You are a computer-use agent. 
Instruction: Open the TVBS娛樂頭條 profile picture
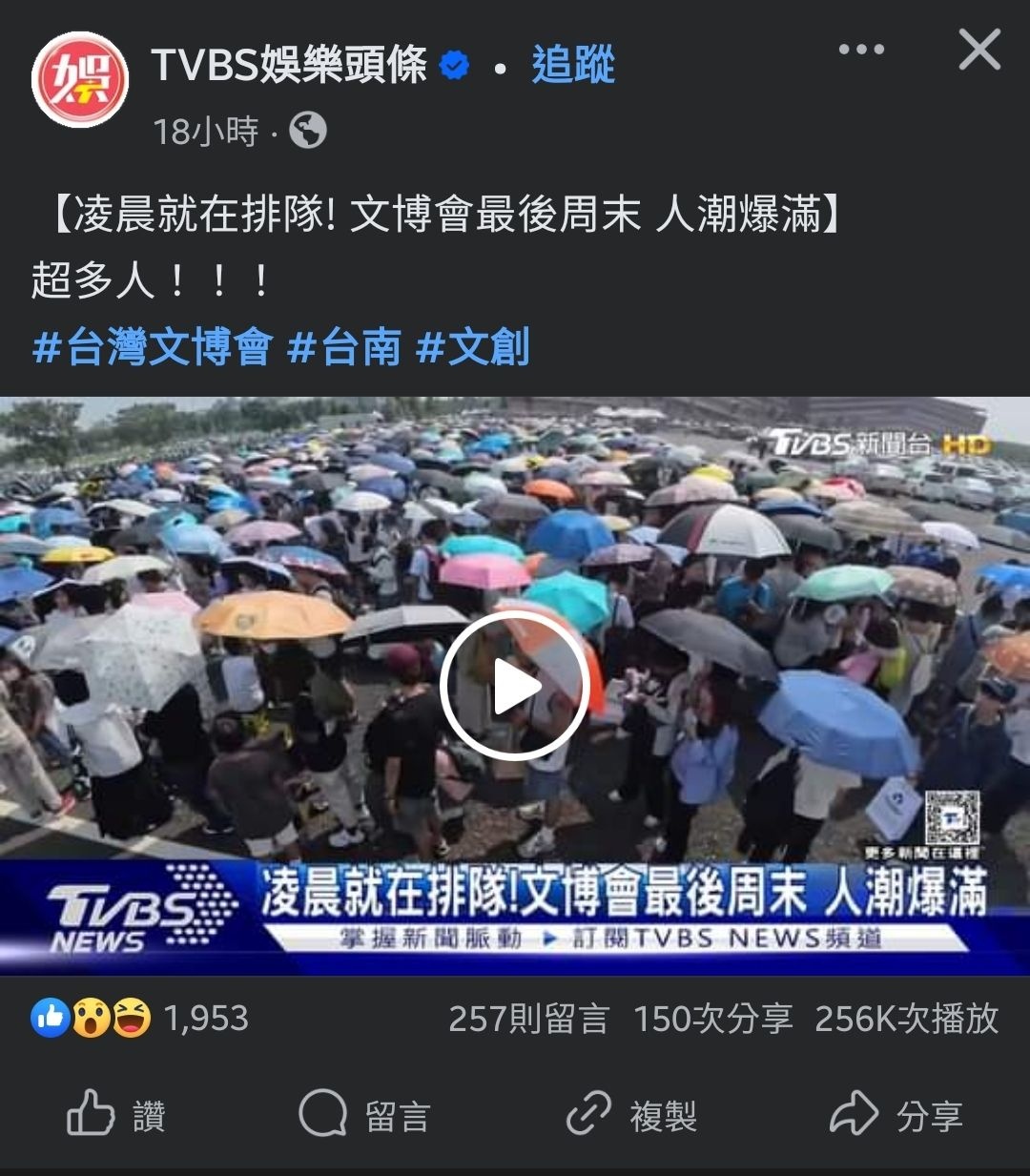[x=80, y=80]
